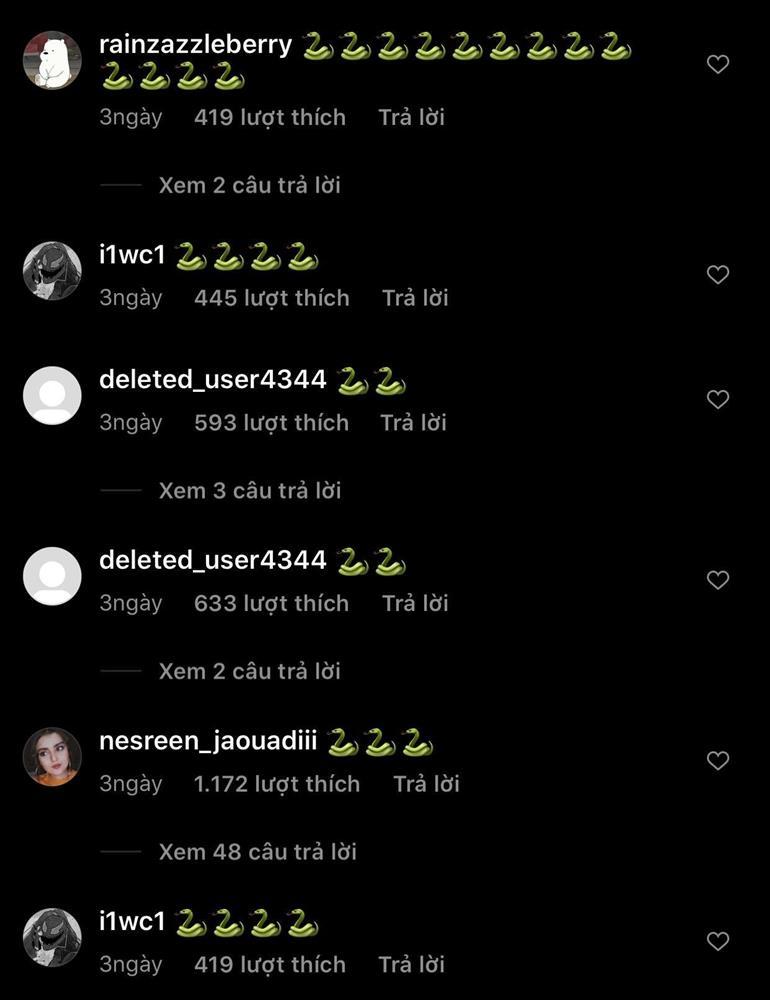Like deleted_user4344's comment with 633 likes
Image resolution: width=770 pixels, height=1000 pixels.
click(718, 580)
